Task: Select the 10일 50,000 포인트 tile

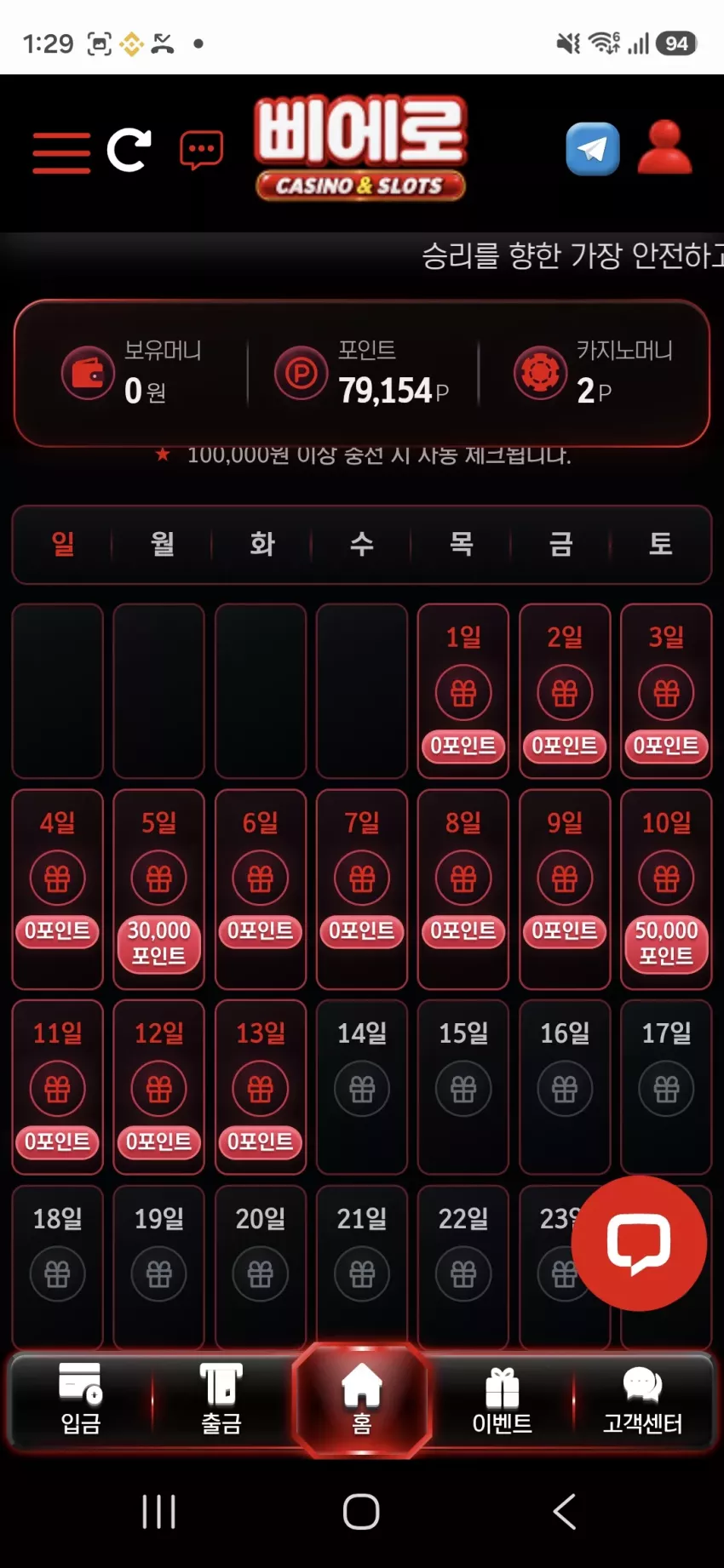Action: tap(666, 889)
